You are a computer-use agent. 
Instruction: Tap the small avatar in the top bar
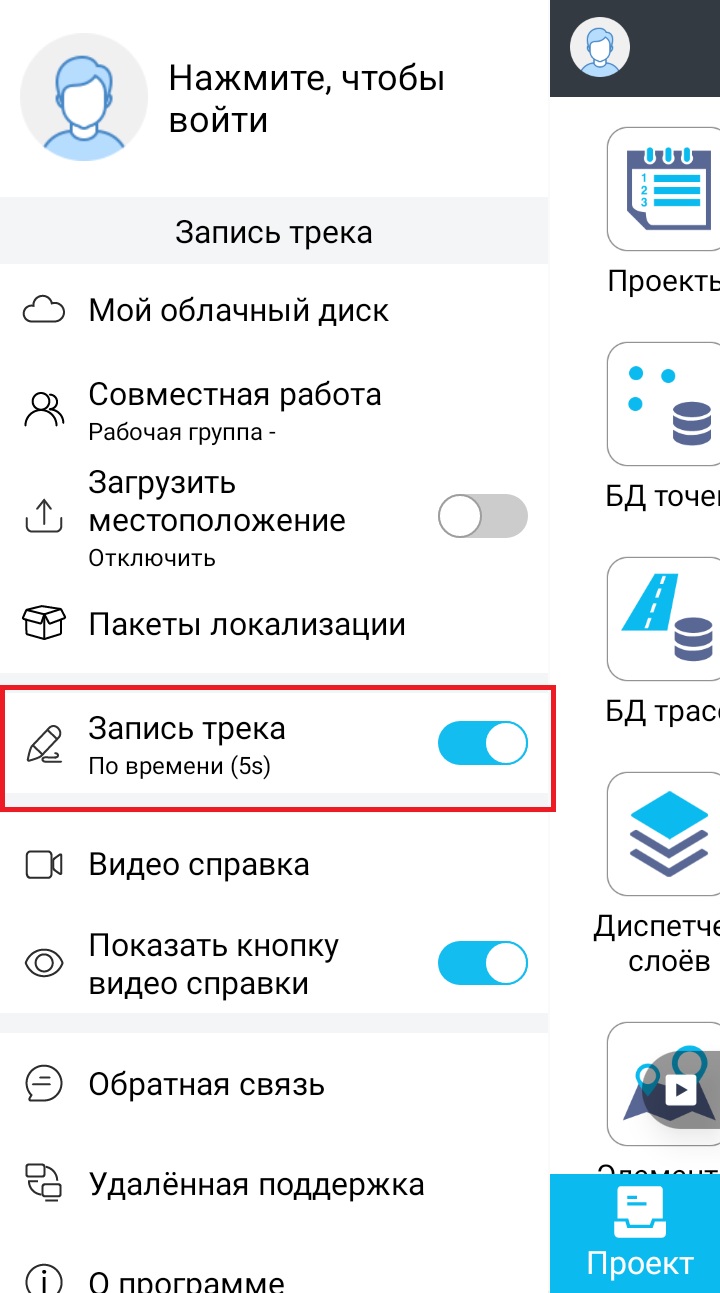pos(599,48)
